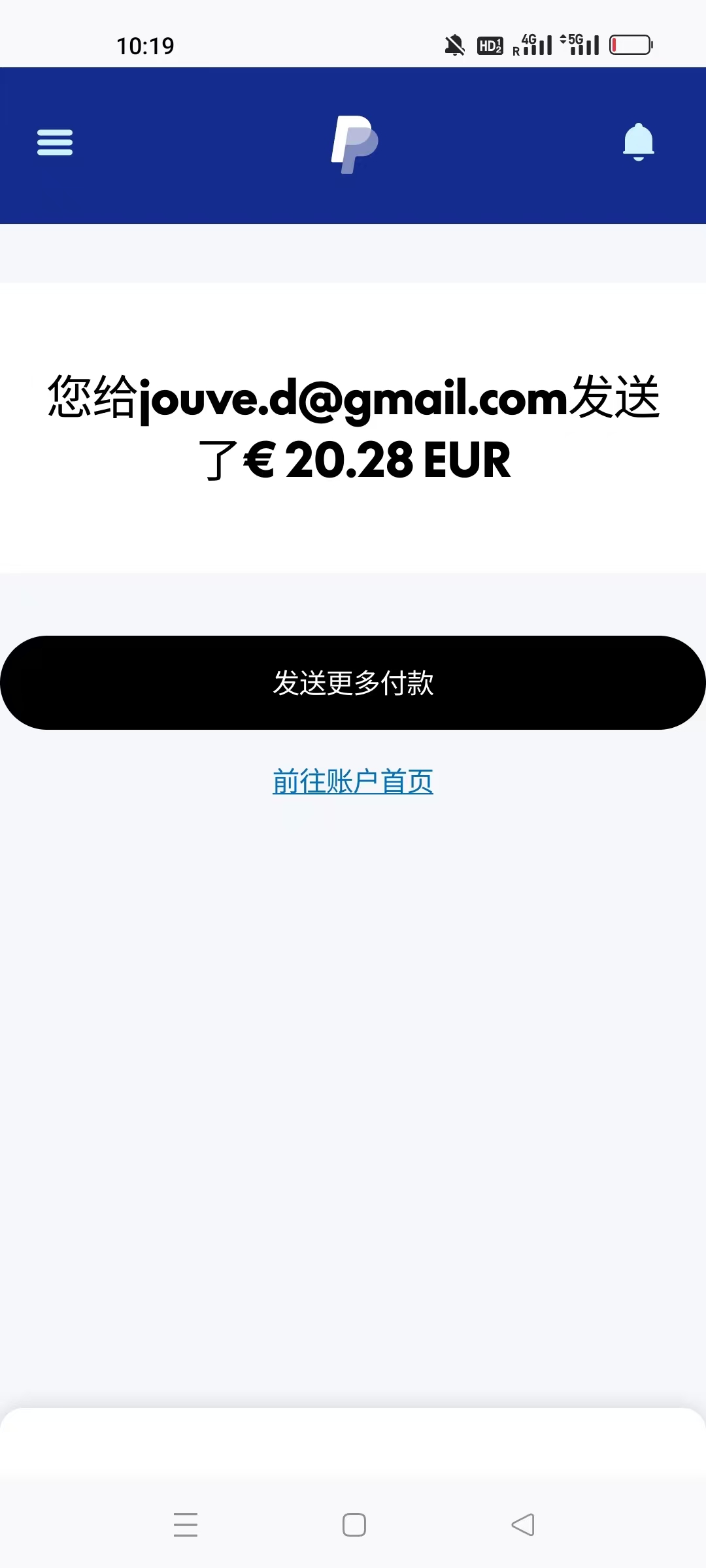Open the notifications bell
706x1568 pixels.
coord(638,142)
